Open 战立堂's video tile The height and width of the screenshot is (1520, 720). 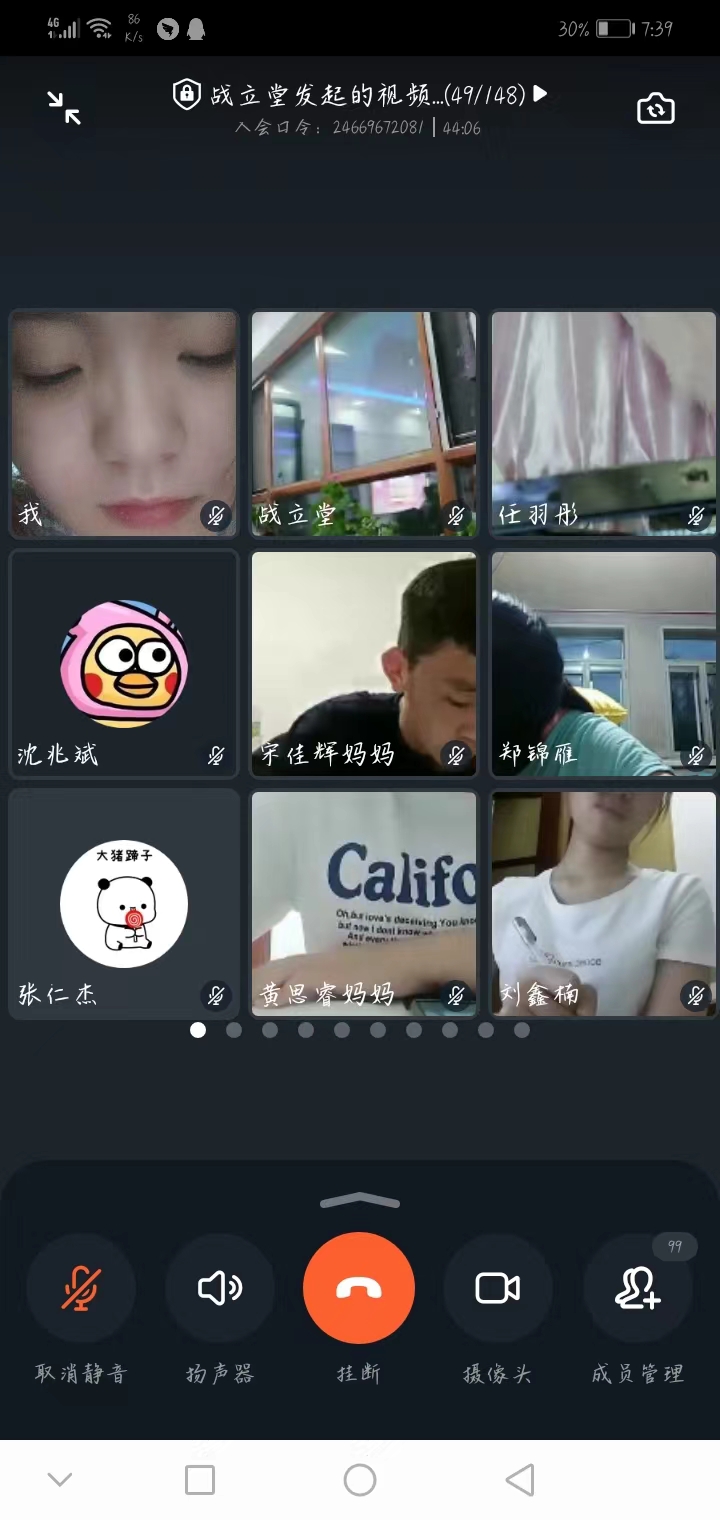point(364,423)
